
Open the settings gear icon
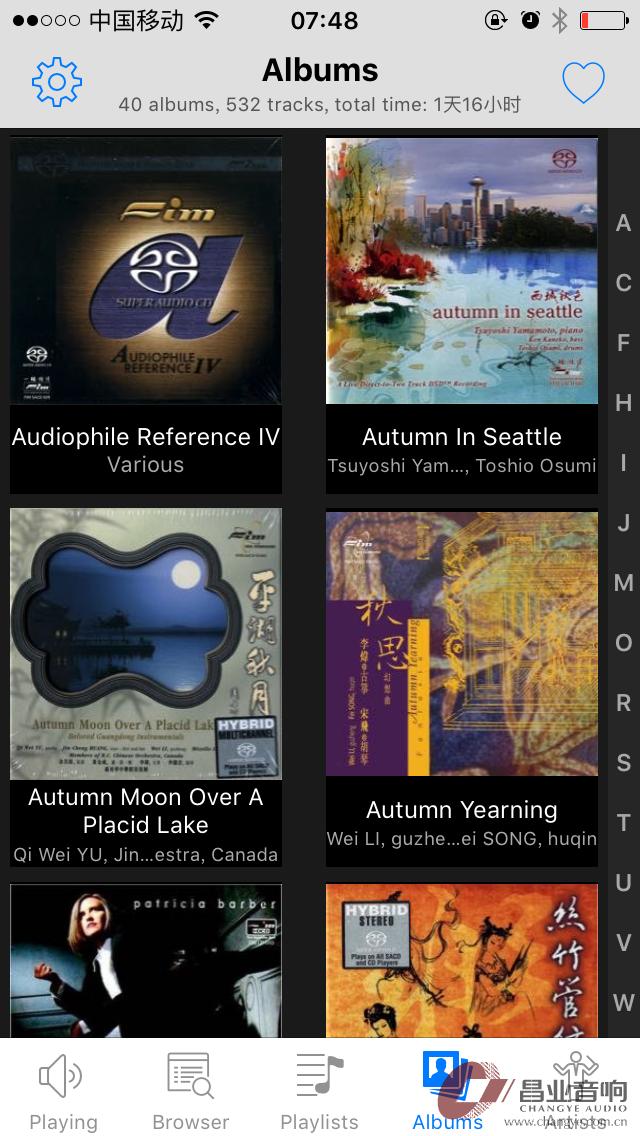pos(57,82)
